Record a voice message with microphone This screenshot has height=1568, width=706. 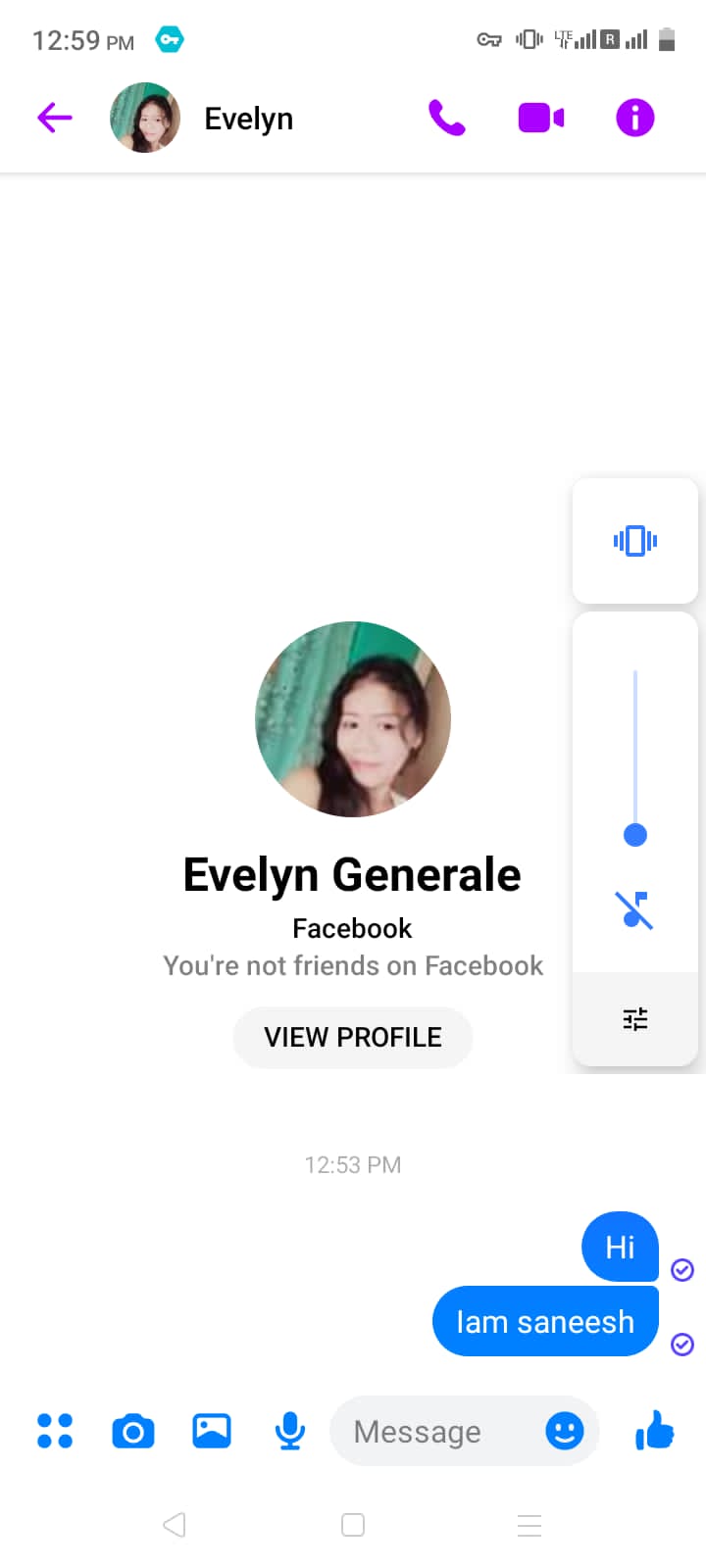click(289, 1431)
